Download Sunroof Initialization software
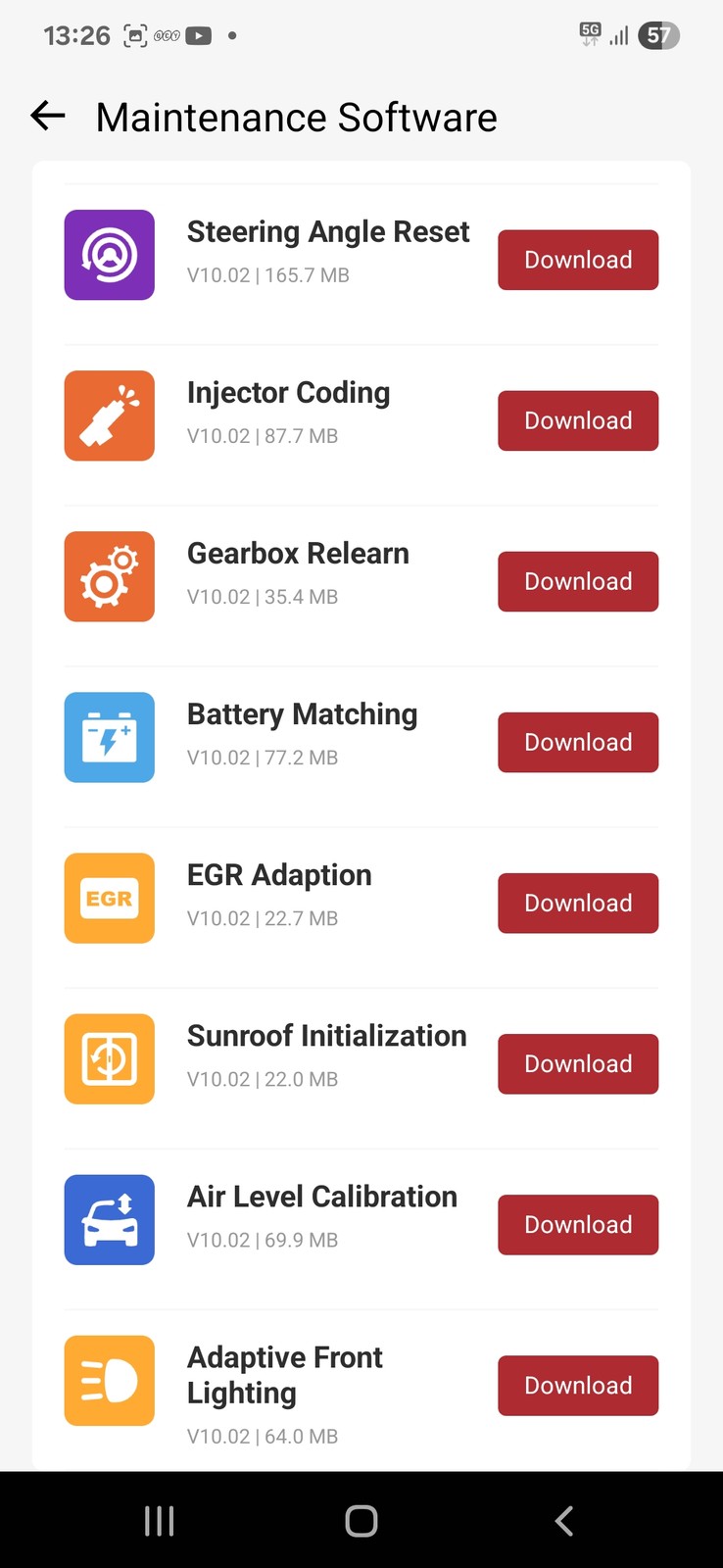This screenshot has height=1568, width=723. (x=578, y=1063)
